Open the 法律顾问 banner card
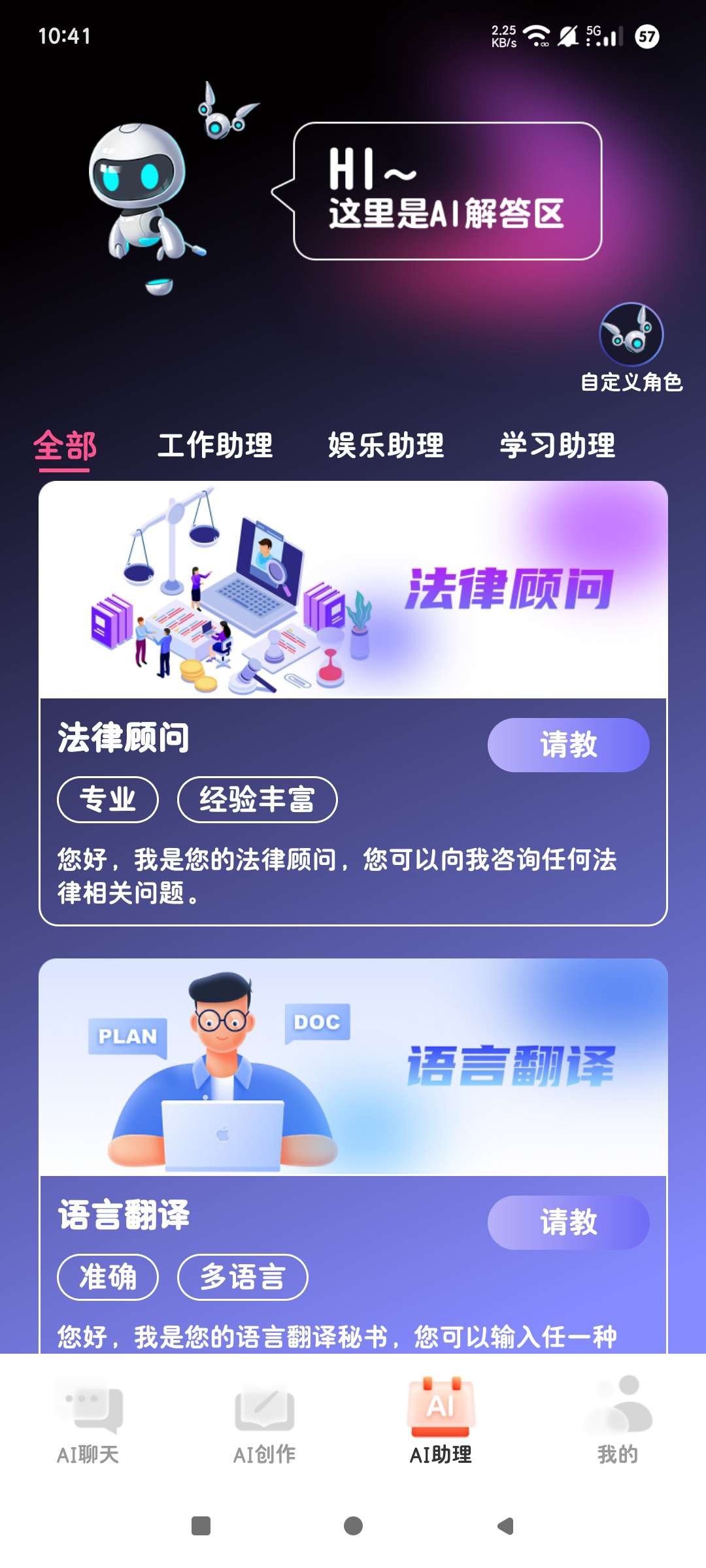 (x=353, y=589)
